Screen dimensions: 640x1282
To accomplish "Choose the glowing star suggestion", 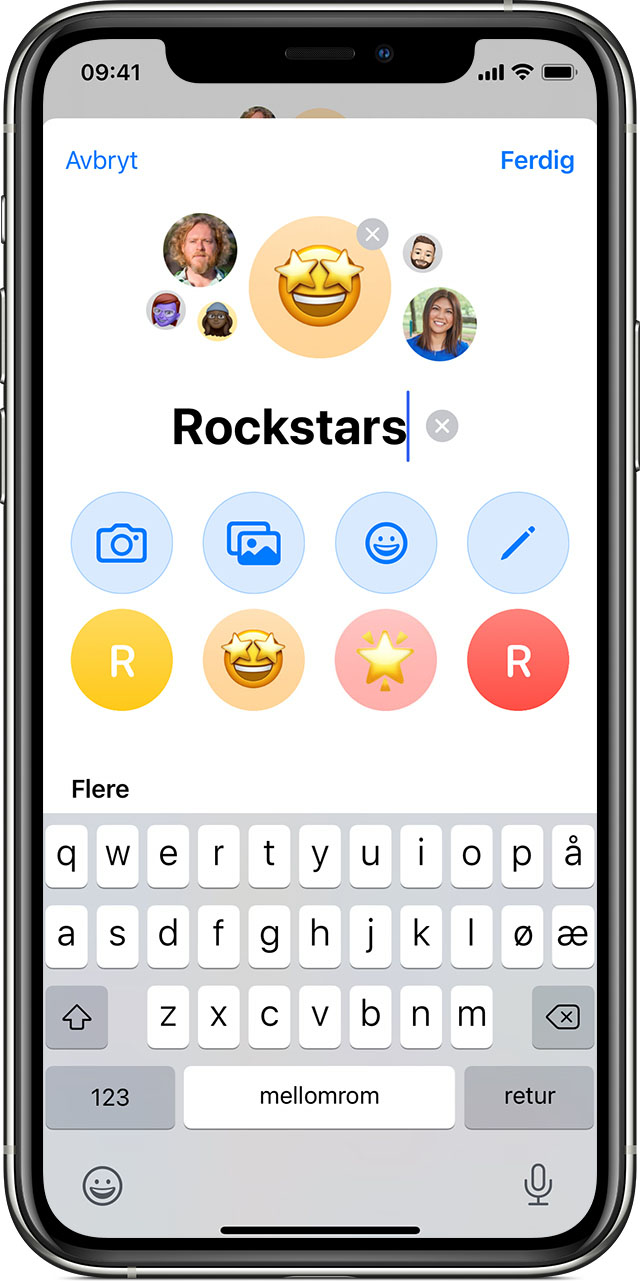I will [x=386, y=660].
